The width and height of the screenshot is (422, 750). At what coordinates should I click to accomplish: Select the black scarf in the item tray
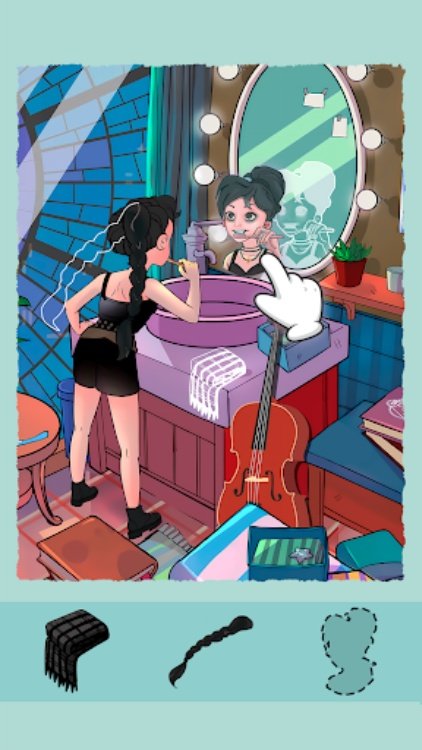pos(77,650)
